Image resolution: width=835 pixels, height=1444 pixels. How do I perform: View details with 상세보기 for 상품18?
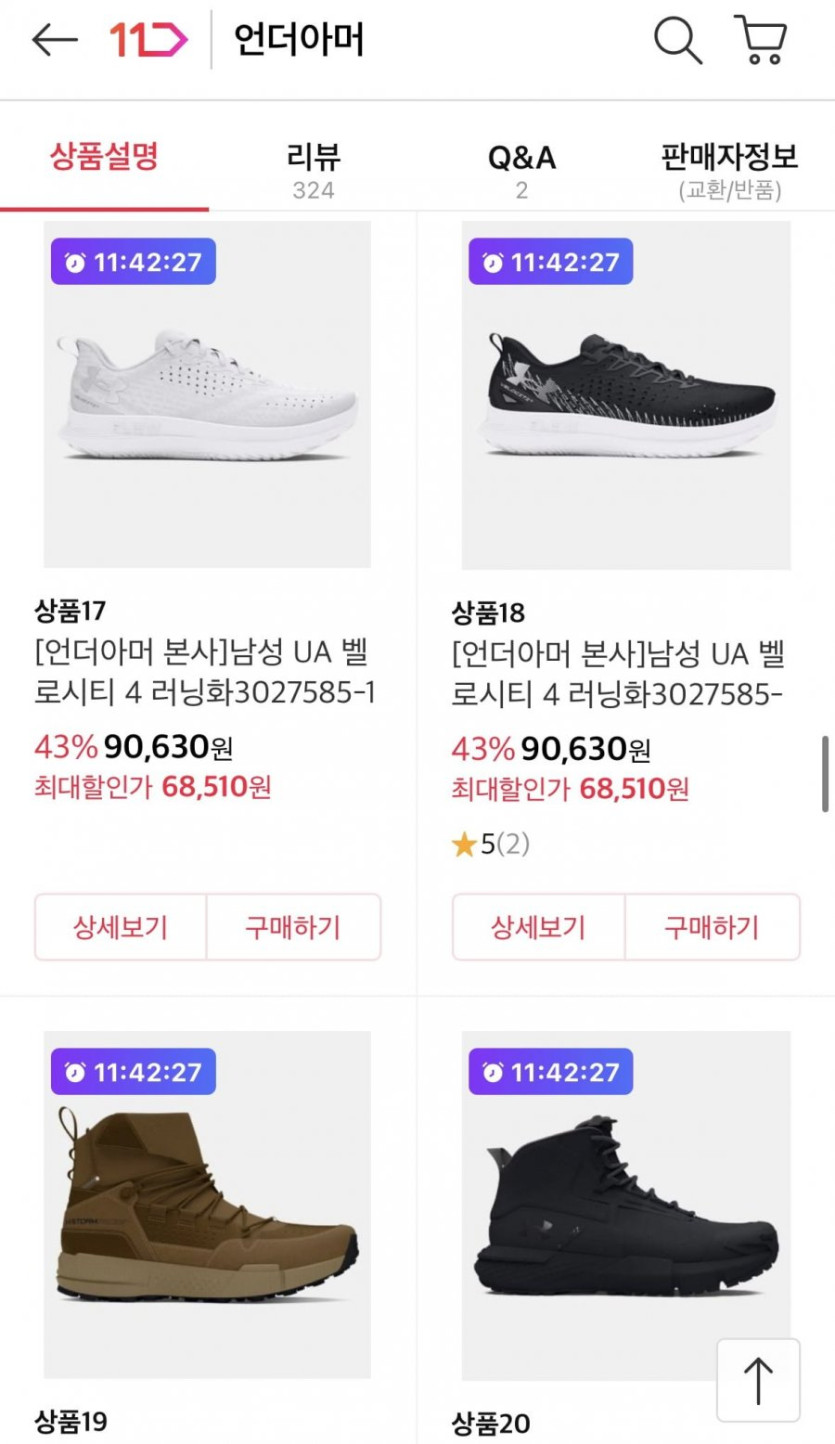coord(538,927)
